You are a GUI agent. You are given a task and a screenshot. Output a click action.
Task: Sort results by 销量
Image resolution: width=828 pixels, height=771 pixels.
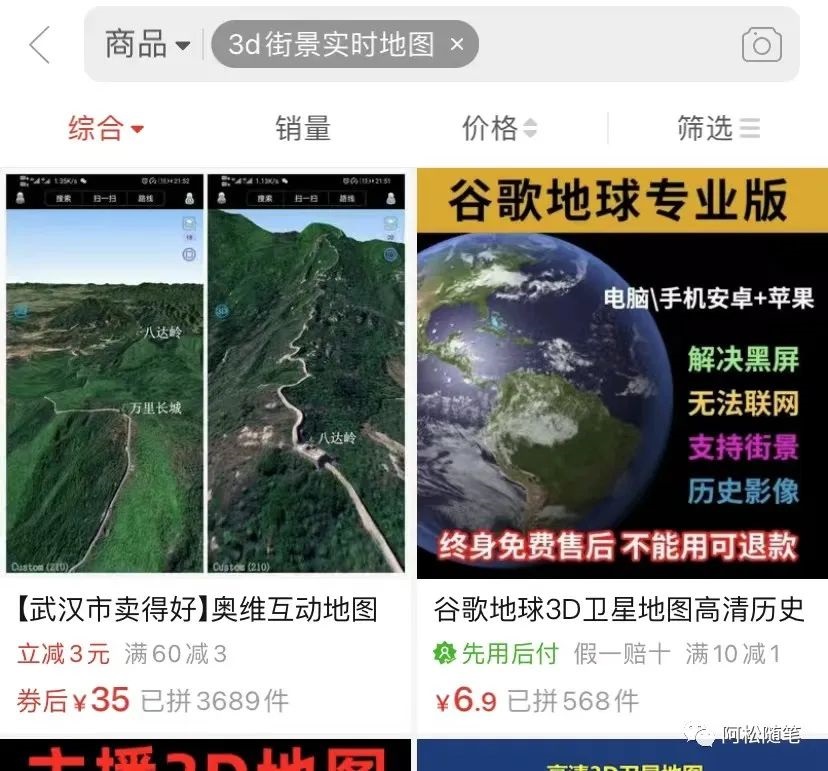(x=302, y=128)
